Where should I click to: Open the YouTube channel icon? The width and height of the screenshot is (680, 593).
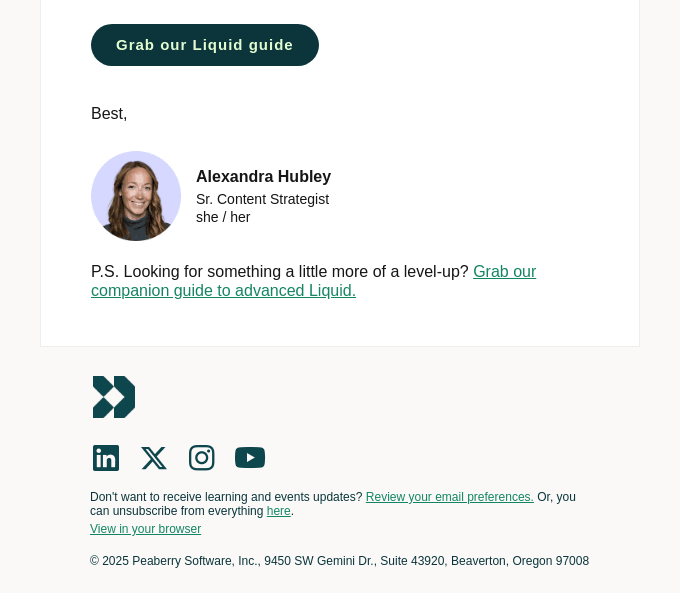point(250,458)
